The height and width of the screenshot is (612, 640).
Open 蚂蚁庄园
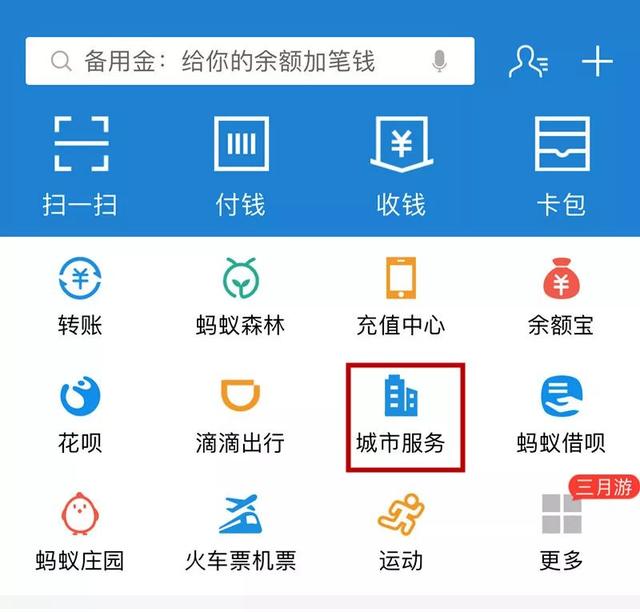coord(80,530)
